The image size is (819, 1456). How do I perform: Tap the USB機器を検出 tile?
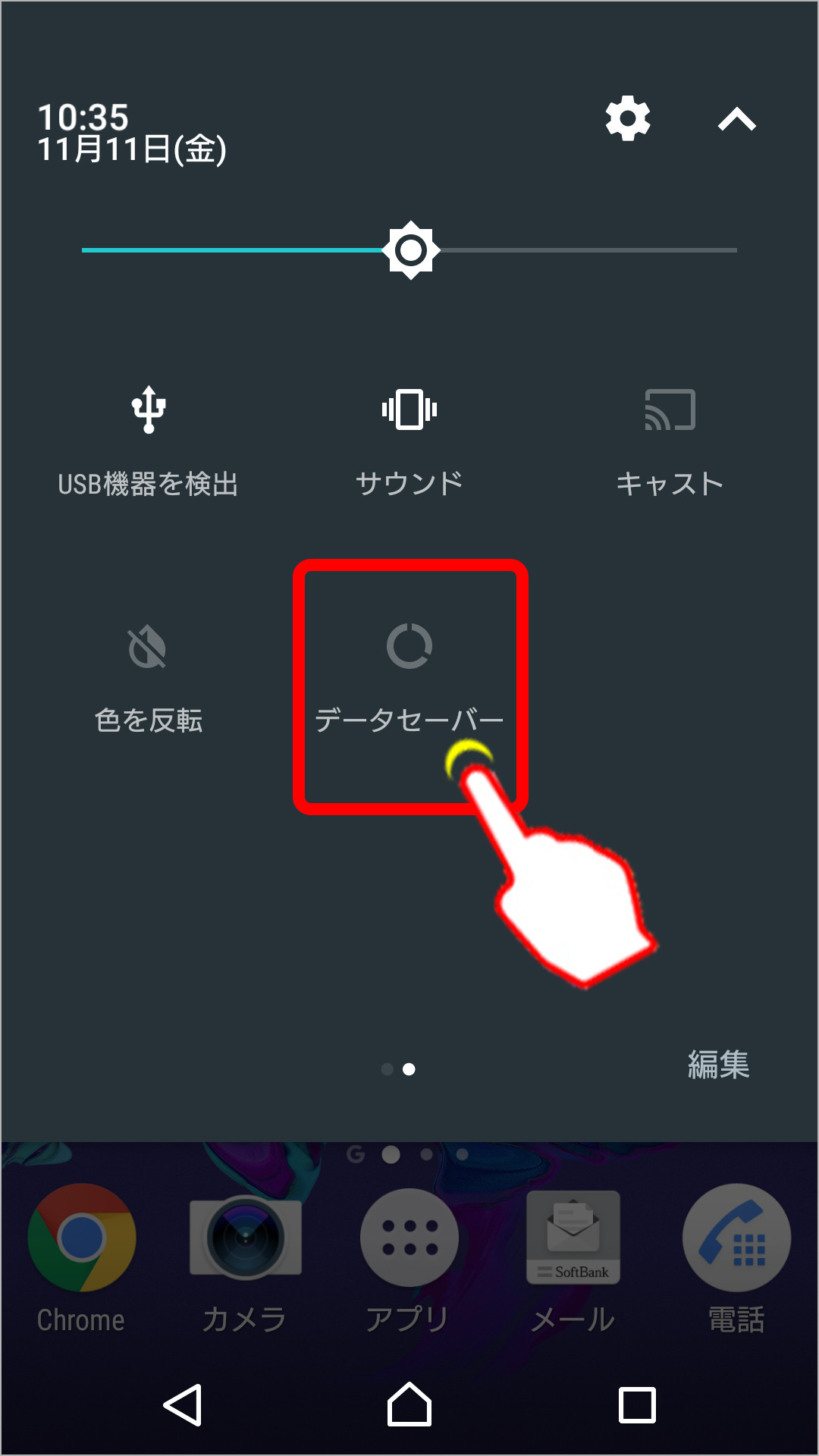(x=149, y=440)
